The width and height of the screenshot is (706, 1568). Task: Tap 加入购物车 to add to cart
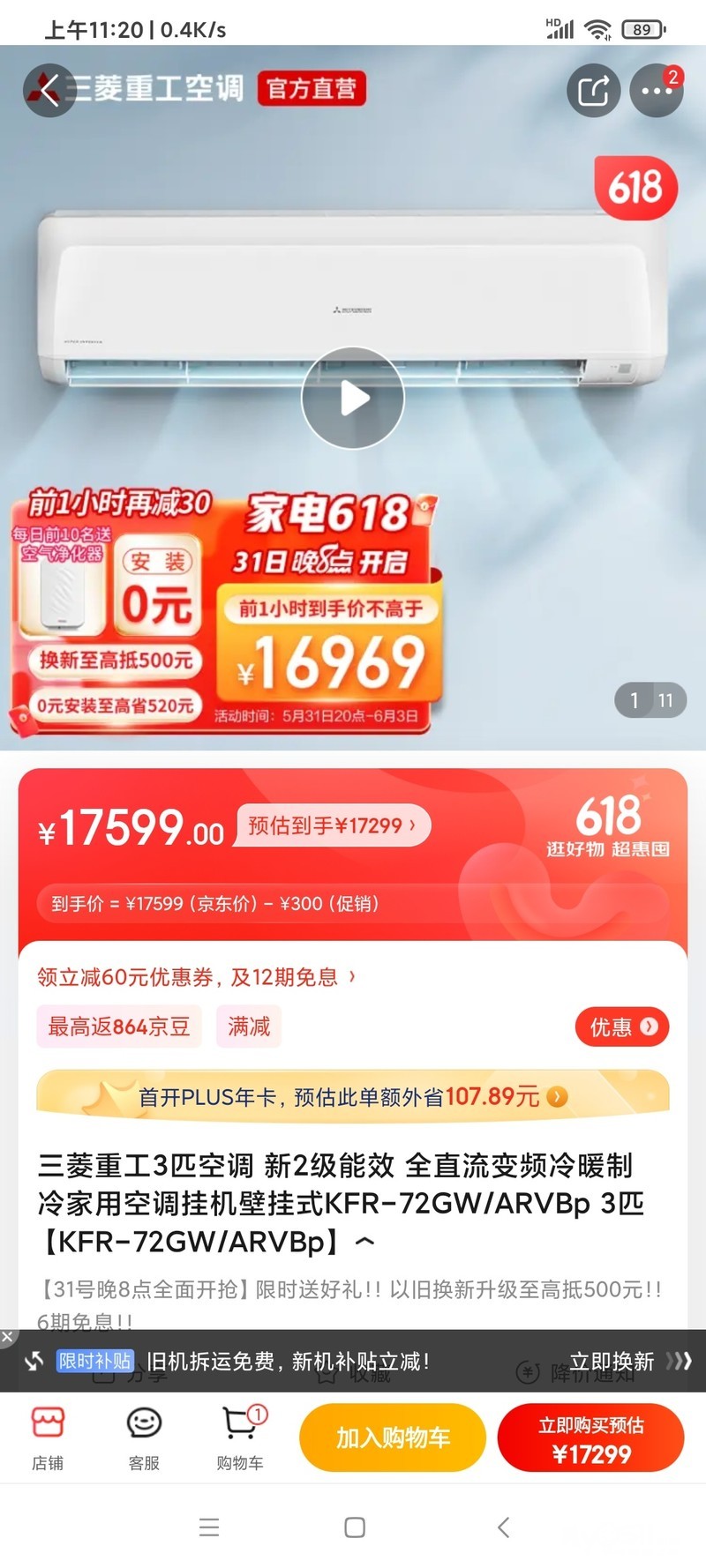[393, 1437]
